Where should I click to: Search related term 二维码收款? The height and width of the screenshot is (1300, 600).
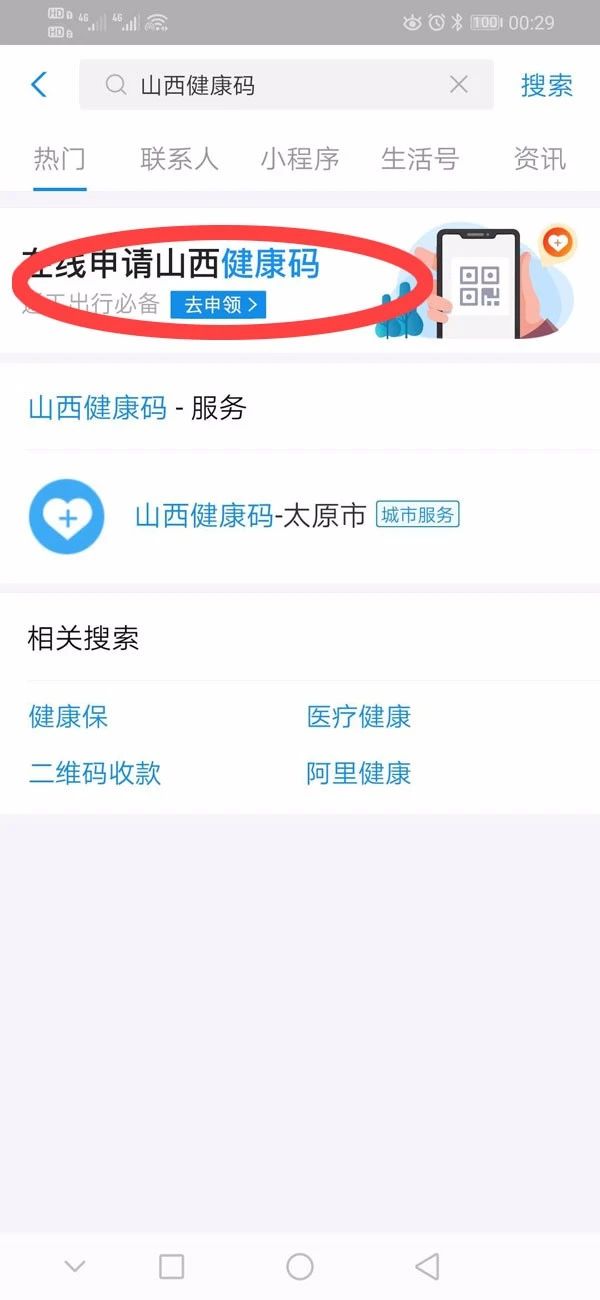tap(95, 773)
